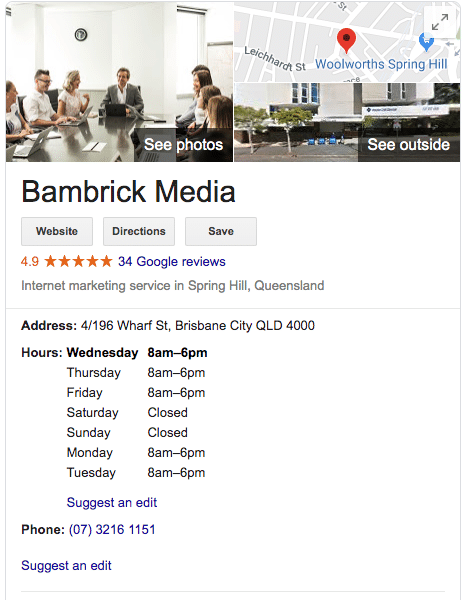Get directions to Bambrick Media
This screenshot has height=600, width=465.
(x=139, y=232)
